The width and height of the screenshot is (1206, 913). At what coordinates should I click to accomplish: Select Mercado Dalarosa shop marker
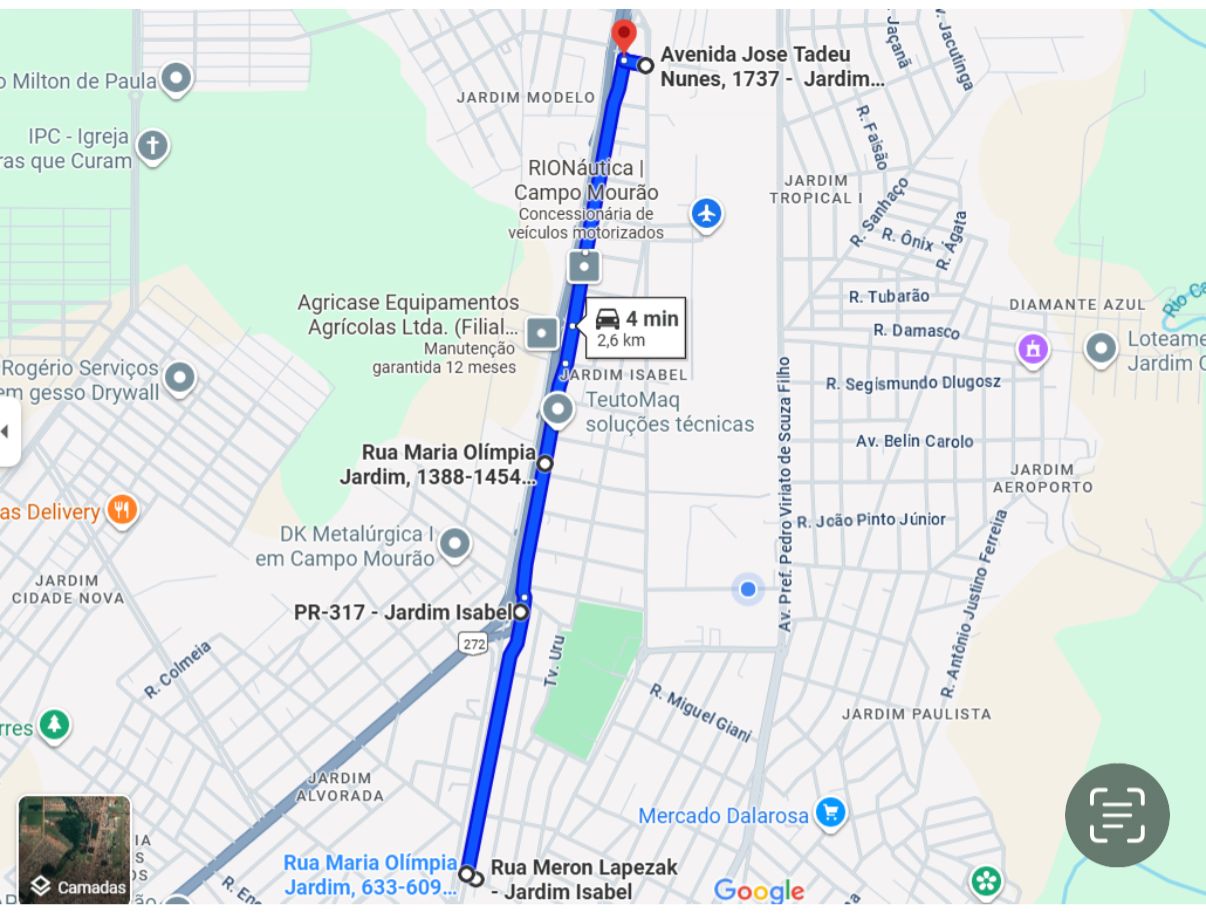click(830, 813)
